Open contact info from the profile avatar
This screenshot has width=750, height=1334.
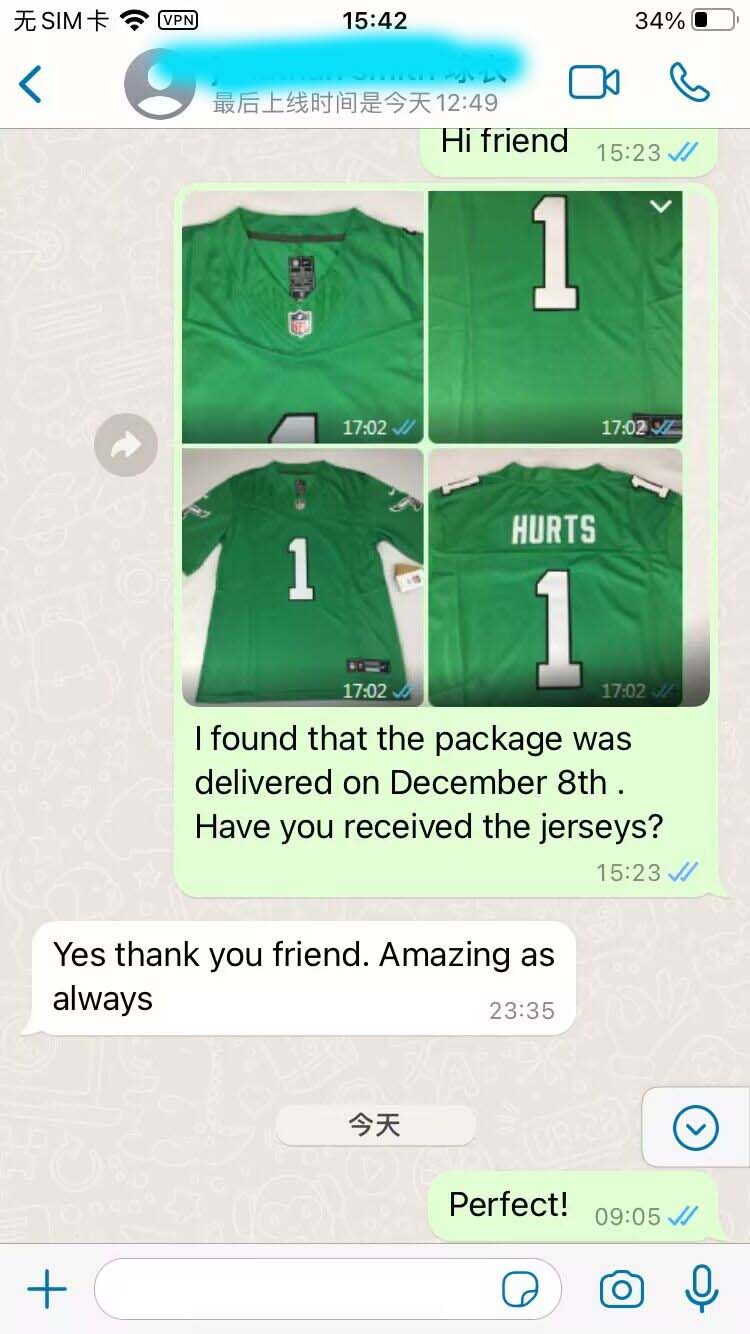[x=159, y=84]
